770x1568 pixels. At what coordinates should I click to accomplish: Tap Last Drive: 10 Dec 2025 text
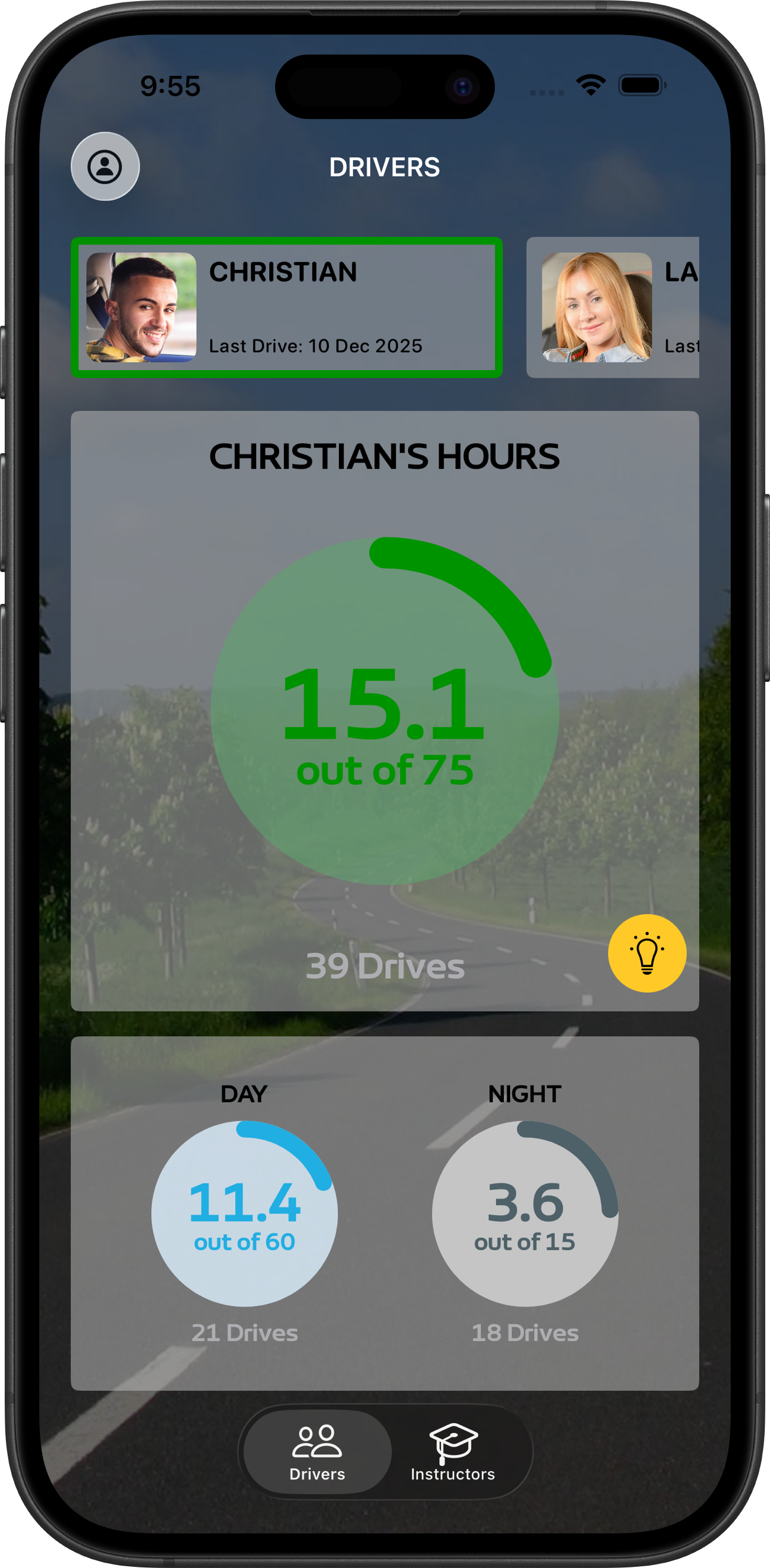(317, 345)
